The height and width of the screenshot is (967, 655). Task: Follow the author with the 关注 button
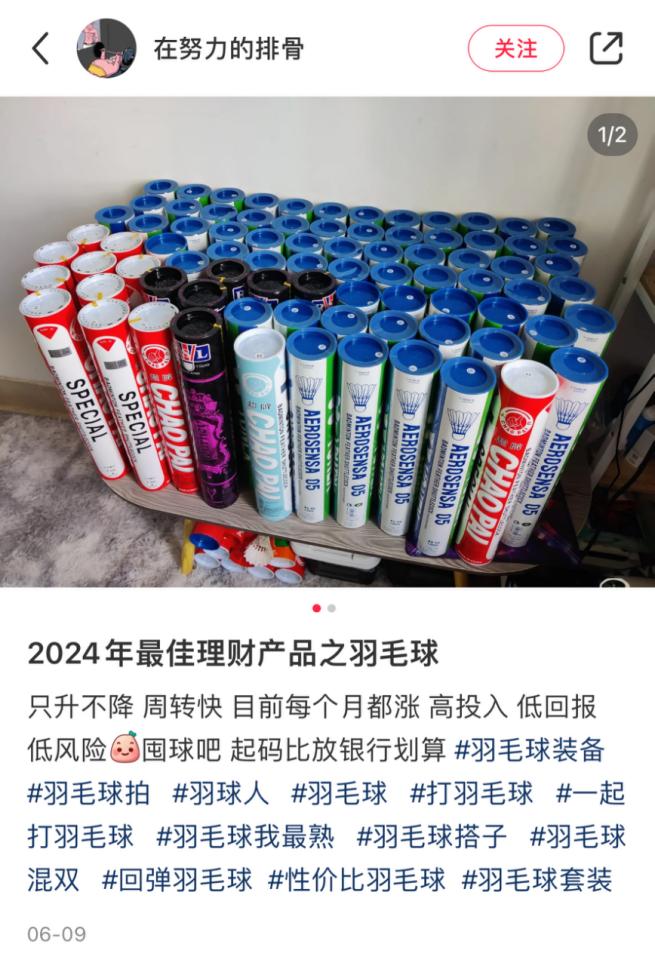click(x=516, y=48)
